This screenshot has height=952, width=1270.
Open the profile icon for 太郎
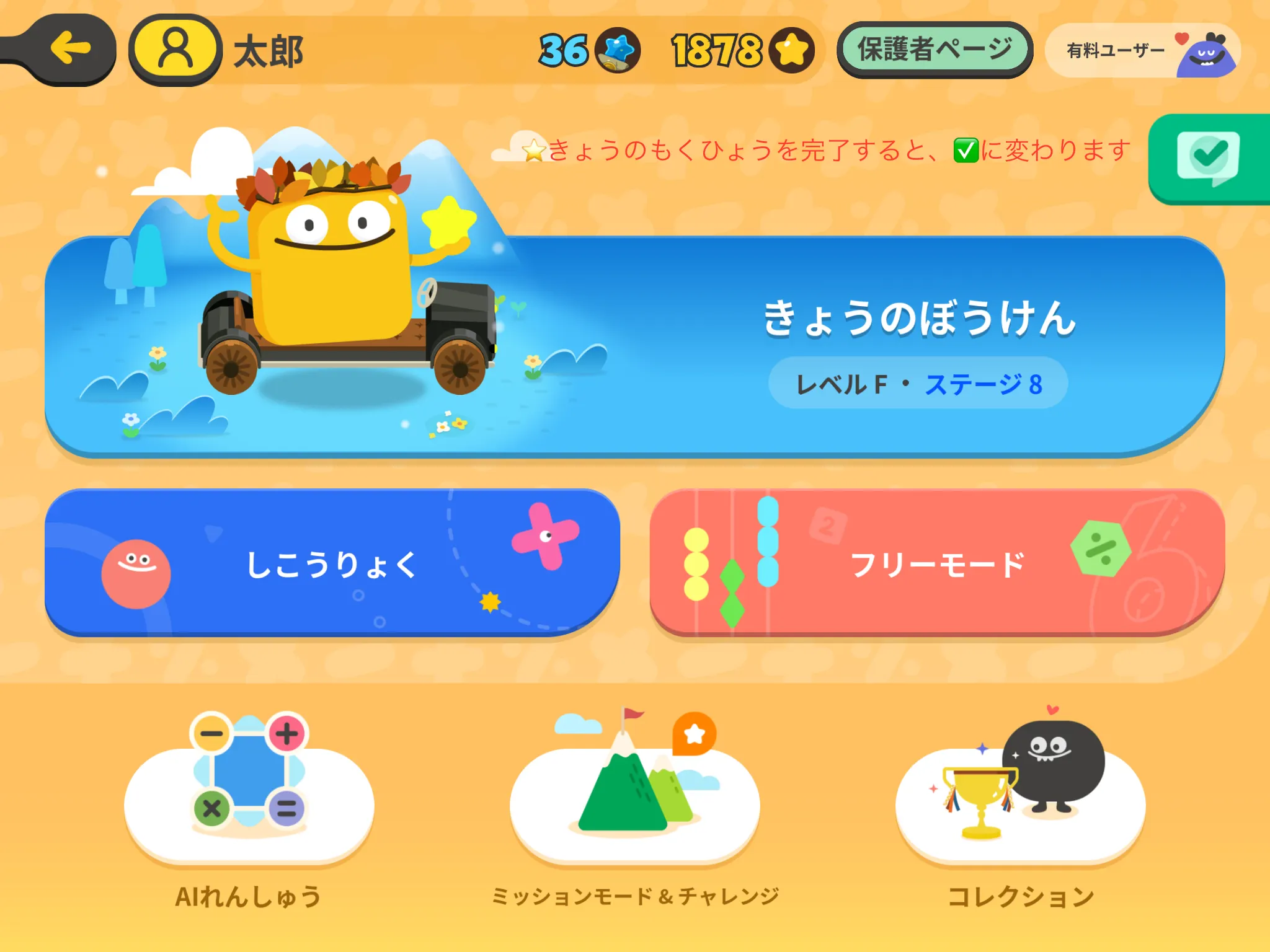coord(175,50)
